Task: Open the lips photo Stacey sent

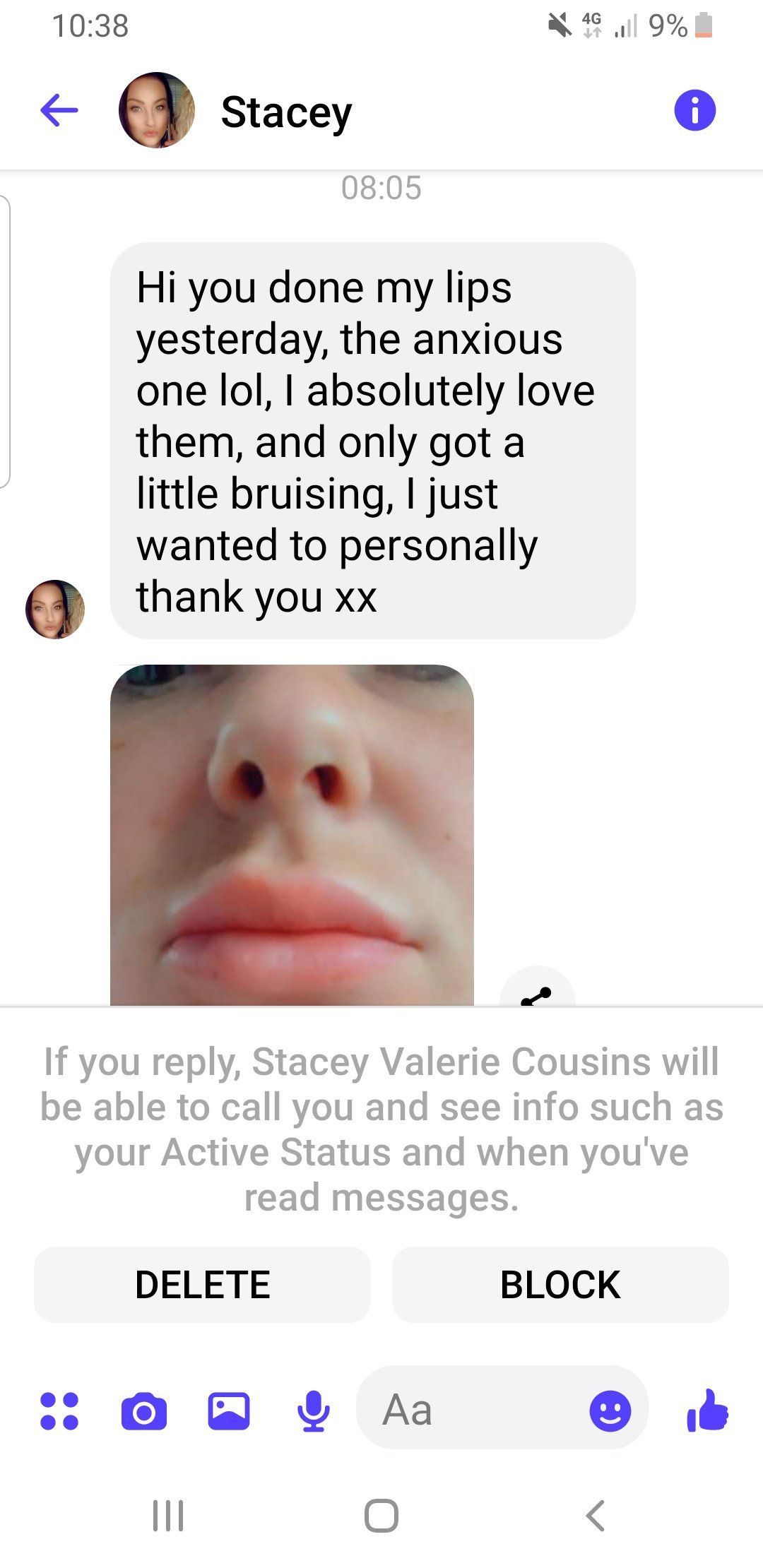Action: [292, 835]
